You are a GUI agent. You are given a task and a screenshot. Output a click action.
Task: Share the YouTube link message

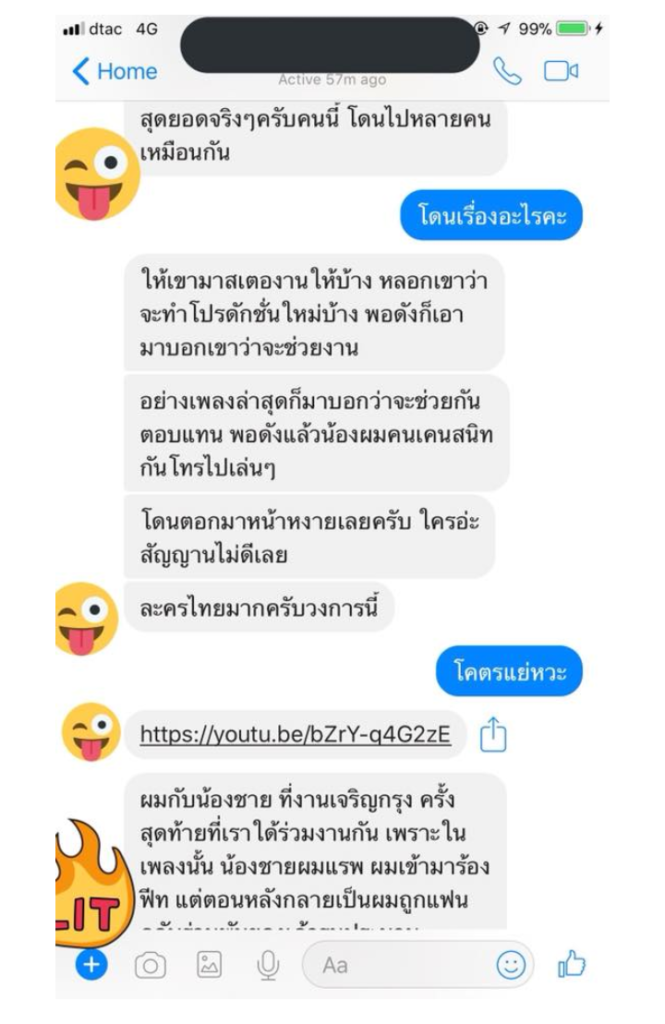click(493, 735)
